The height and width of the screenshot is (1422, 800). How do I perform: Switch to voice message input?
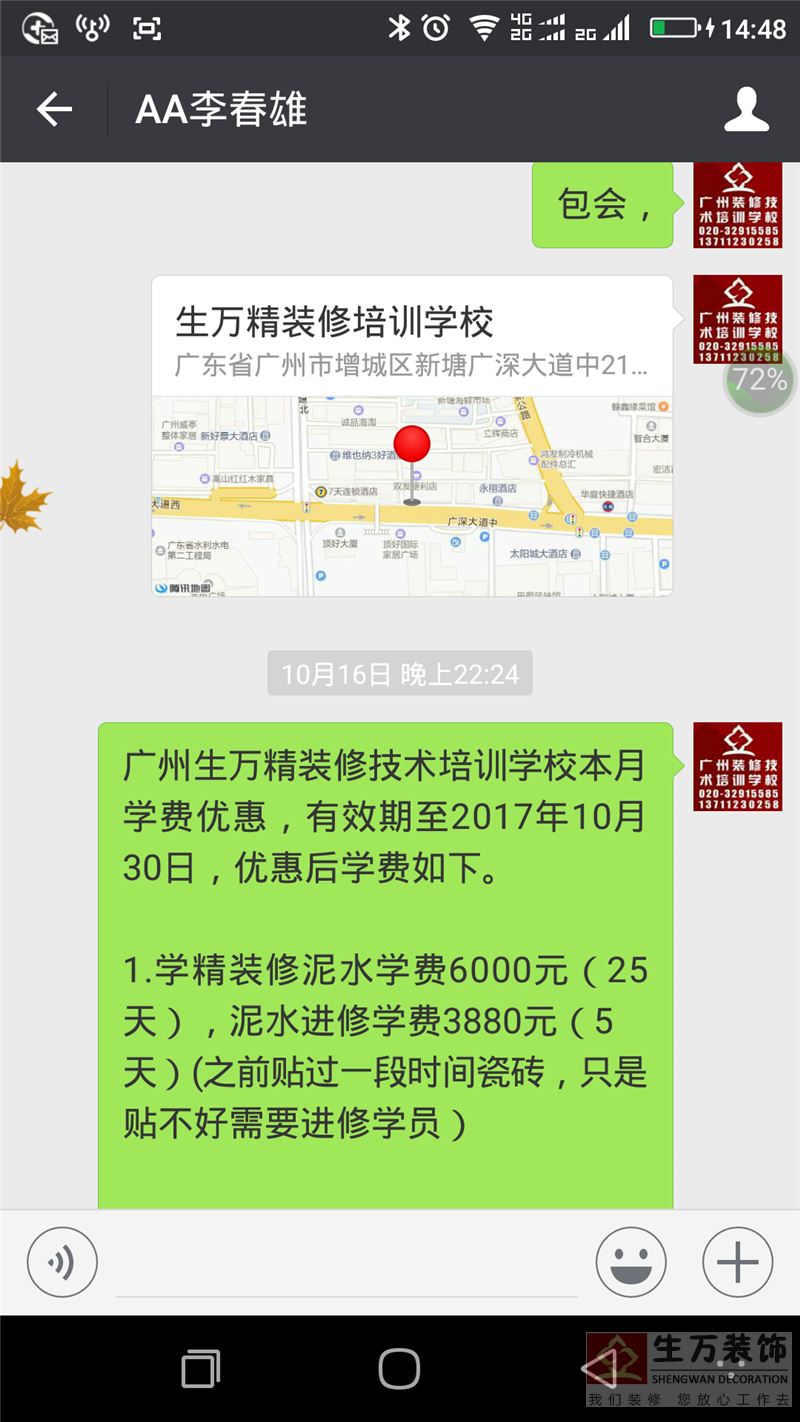(x=62, y=1263)
